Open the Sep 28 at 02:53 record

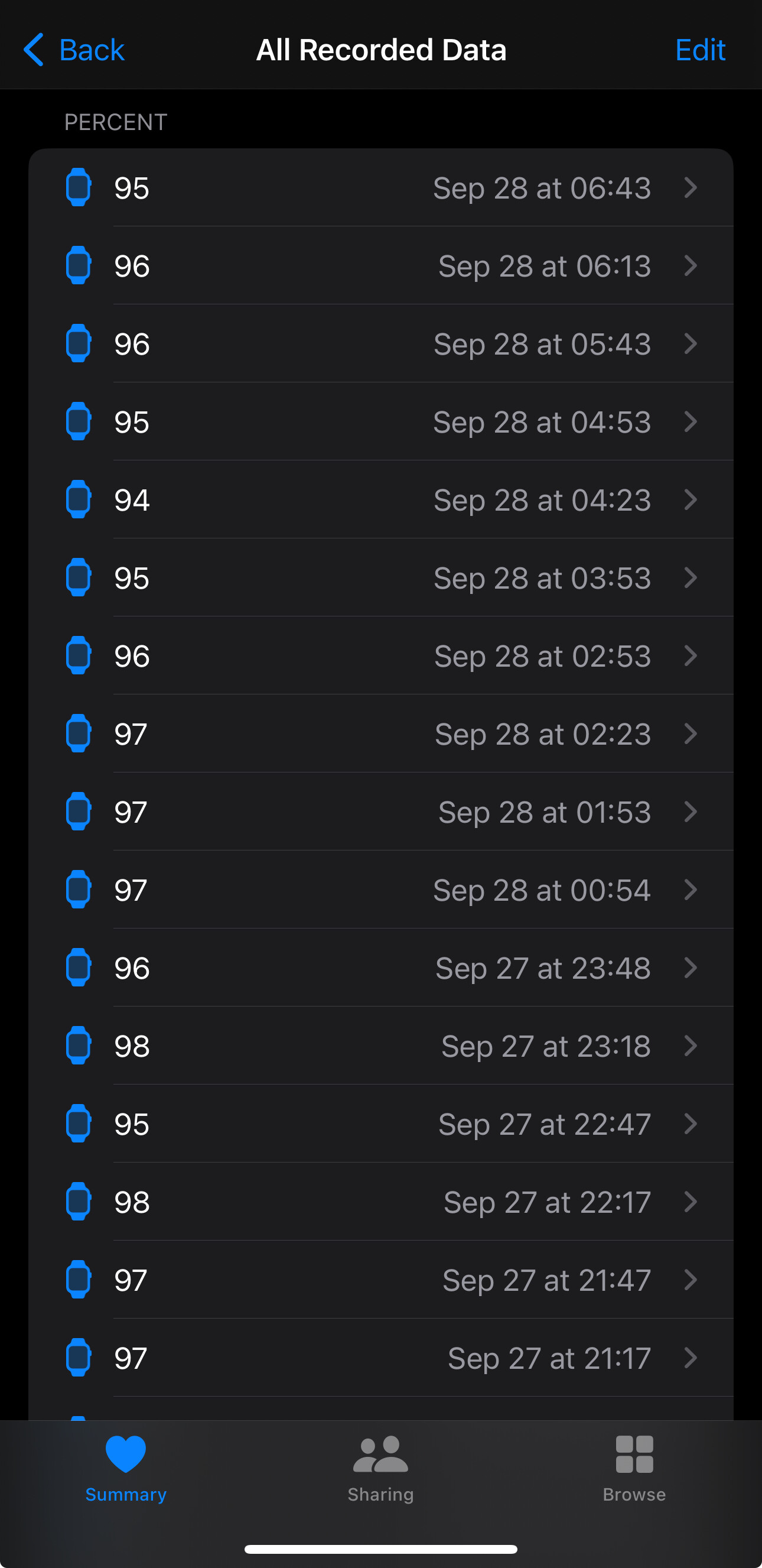(380, 655)
